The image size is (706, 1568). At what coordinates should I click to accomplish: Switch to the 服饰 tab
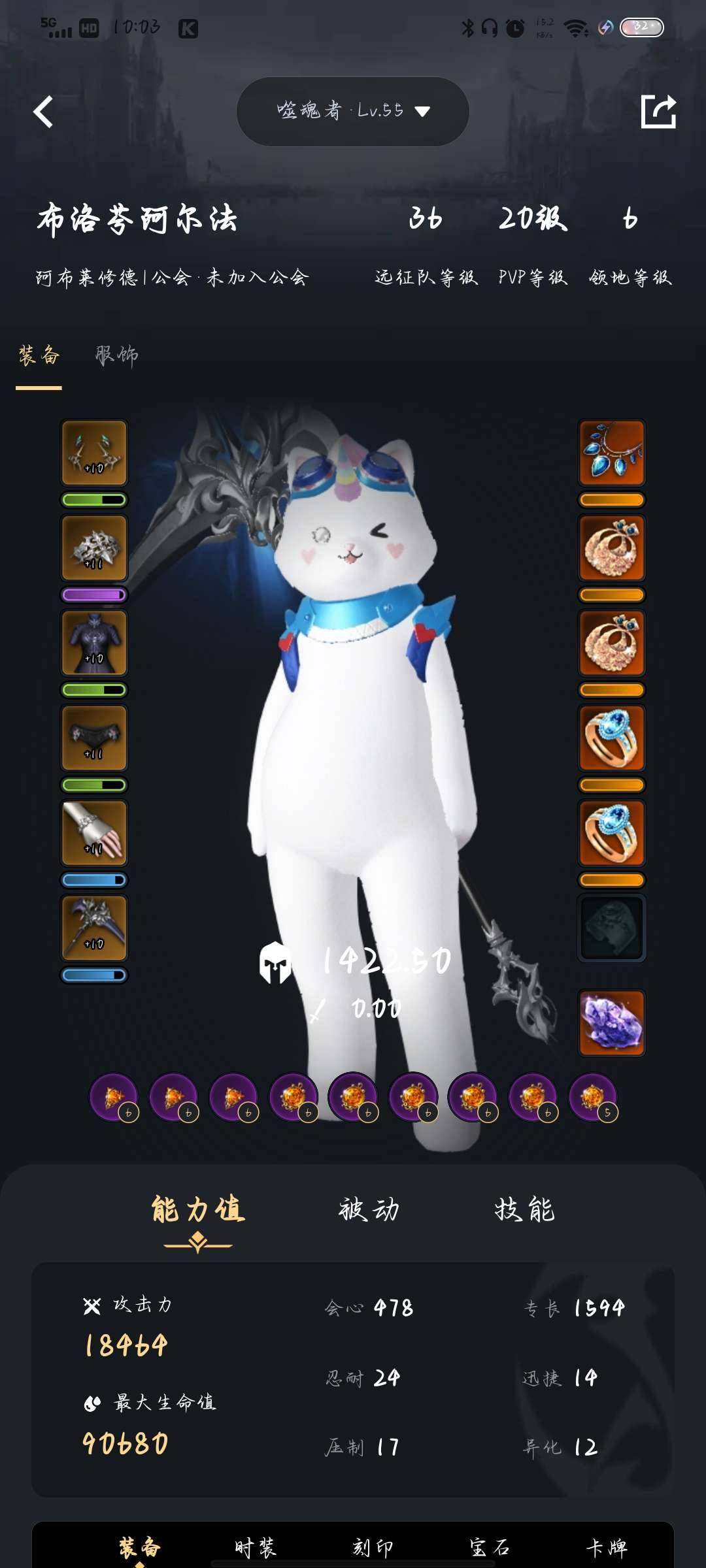(x=116, y=355)
